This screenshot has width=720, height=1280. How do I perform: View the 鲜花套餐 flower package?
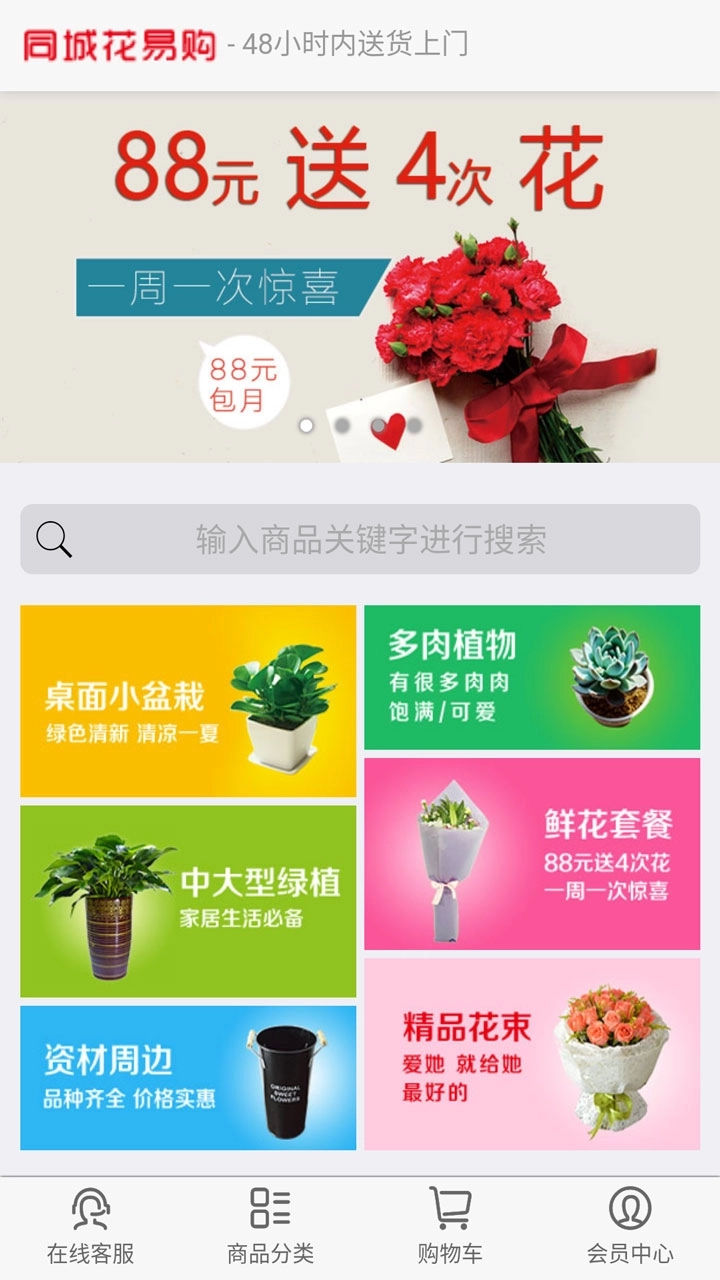click(532, 853)
